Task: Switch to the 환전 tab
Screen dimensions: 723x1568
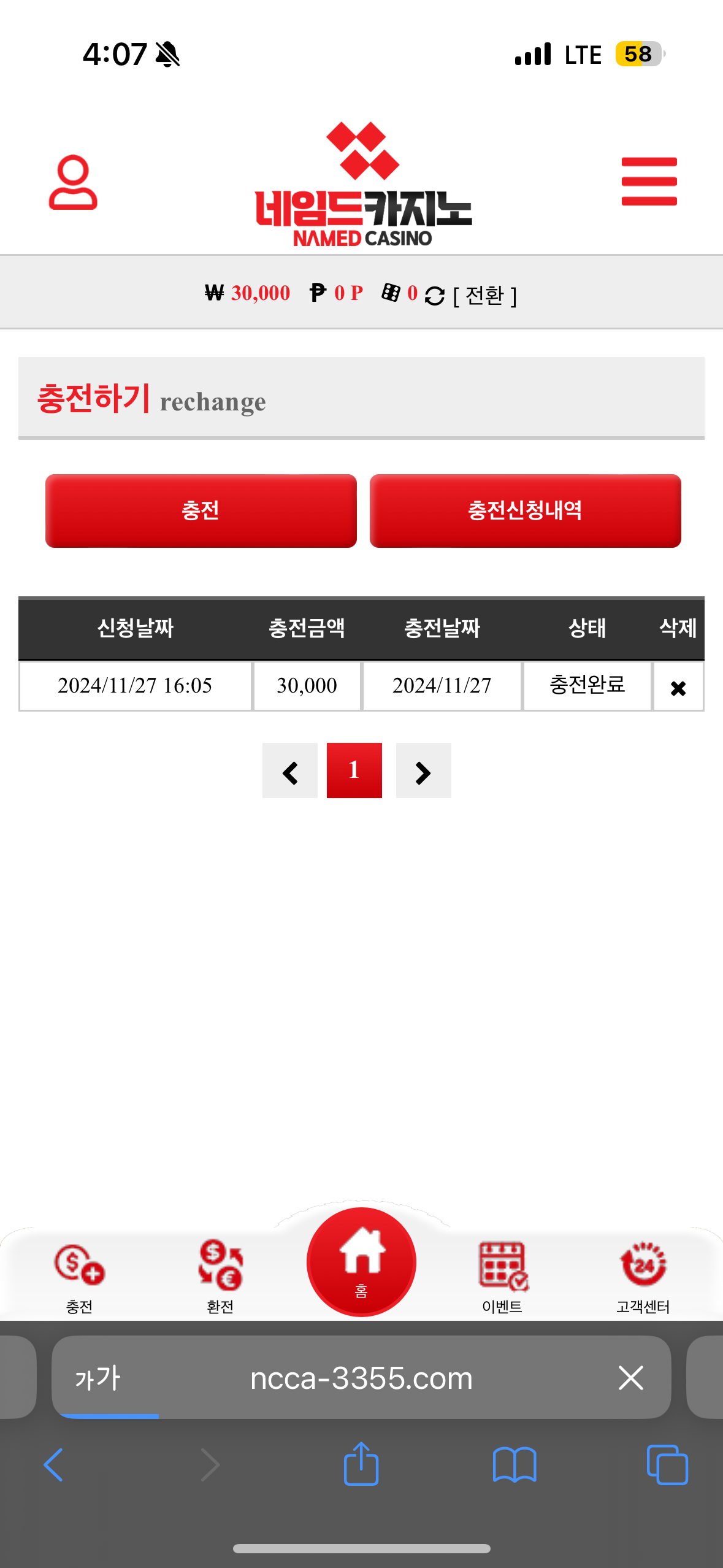Action: 220,1277
